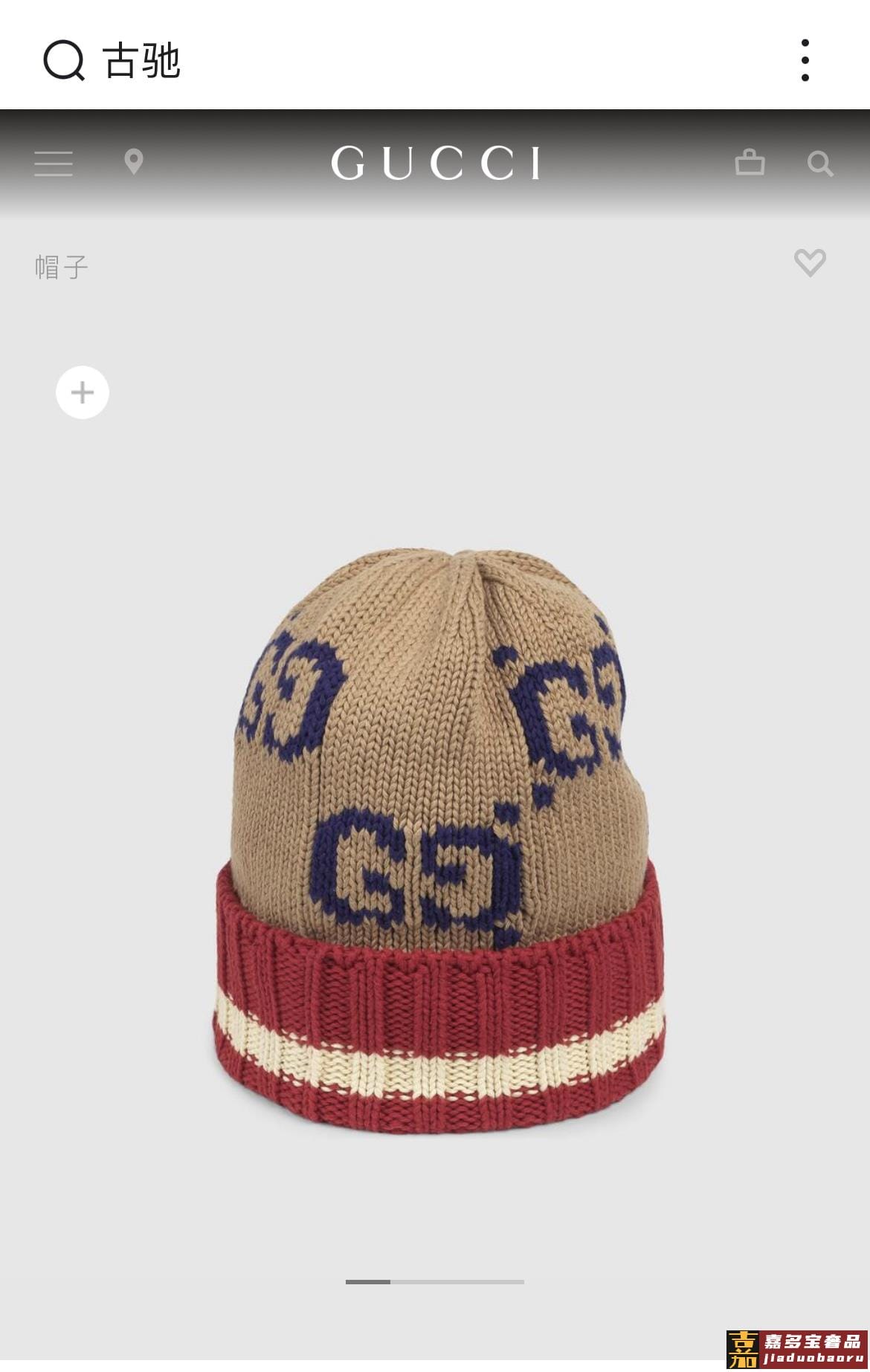Open the three-dot overflow menu
The image size is (870, 1372).
[805, 60]
